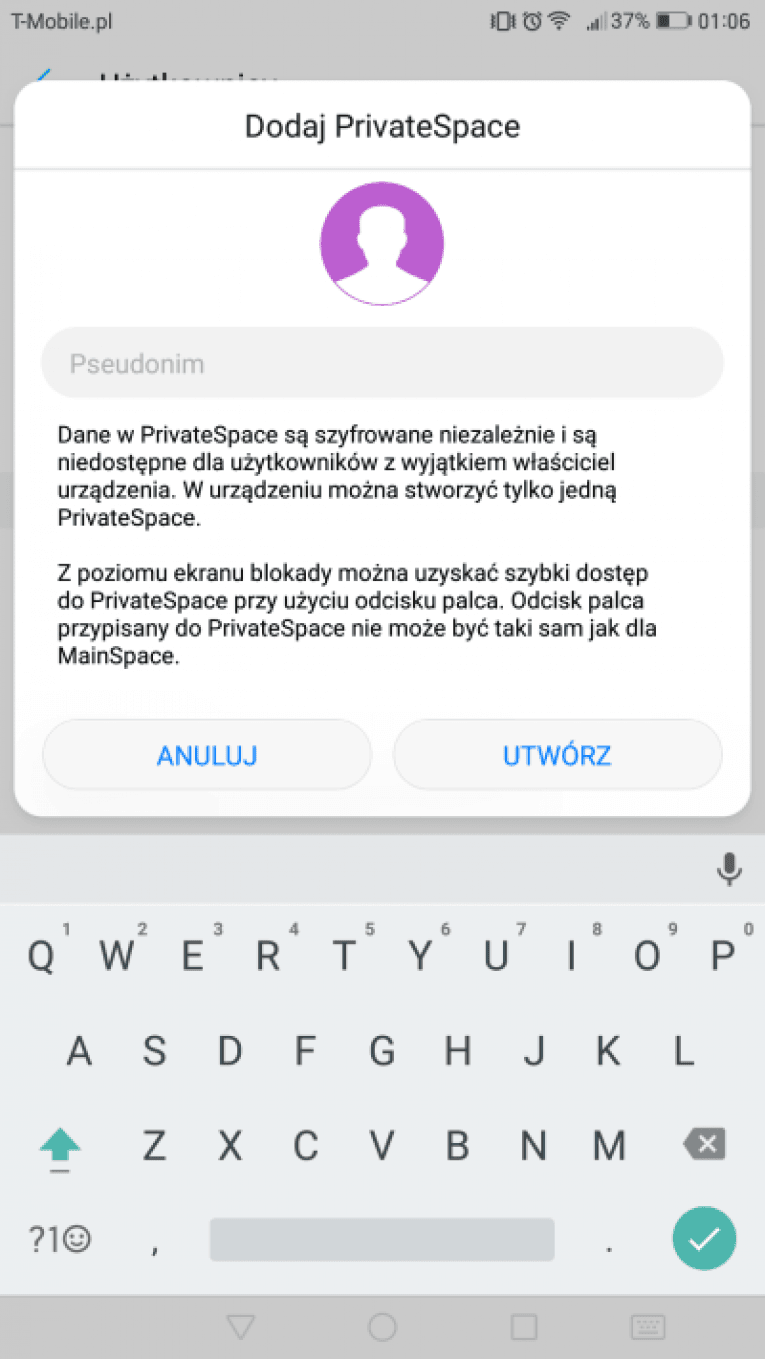Tap the checkmark done key
The width and height of the screenshot is (765, 1359).
pyautogui.click(x=704, y=1239)
